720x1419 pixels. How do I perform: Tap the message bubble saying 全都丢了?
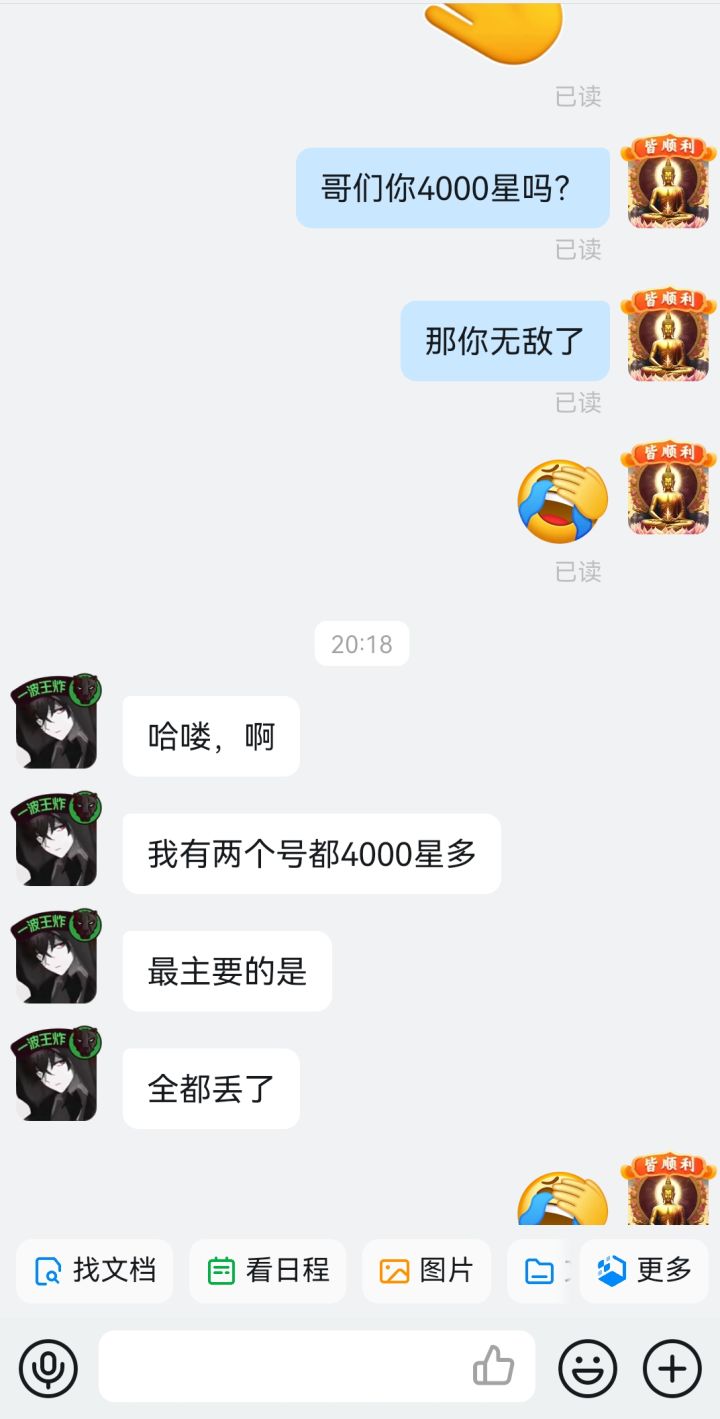pos(211,1089)
